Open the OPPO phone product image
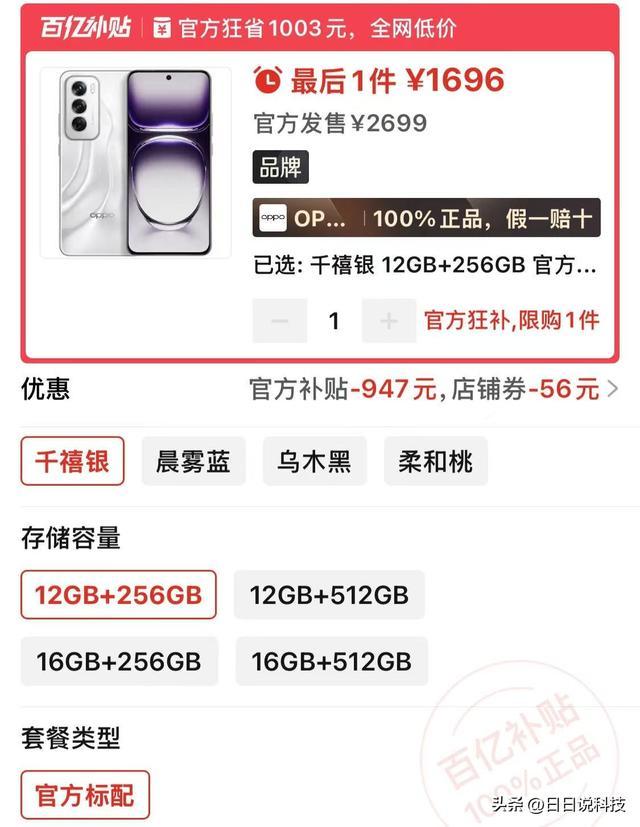 point(135,163)
